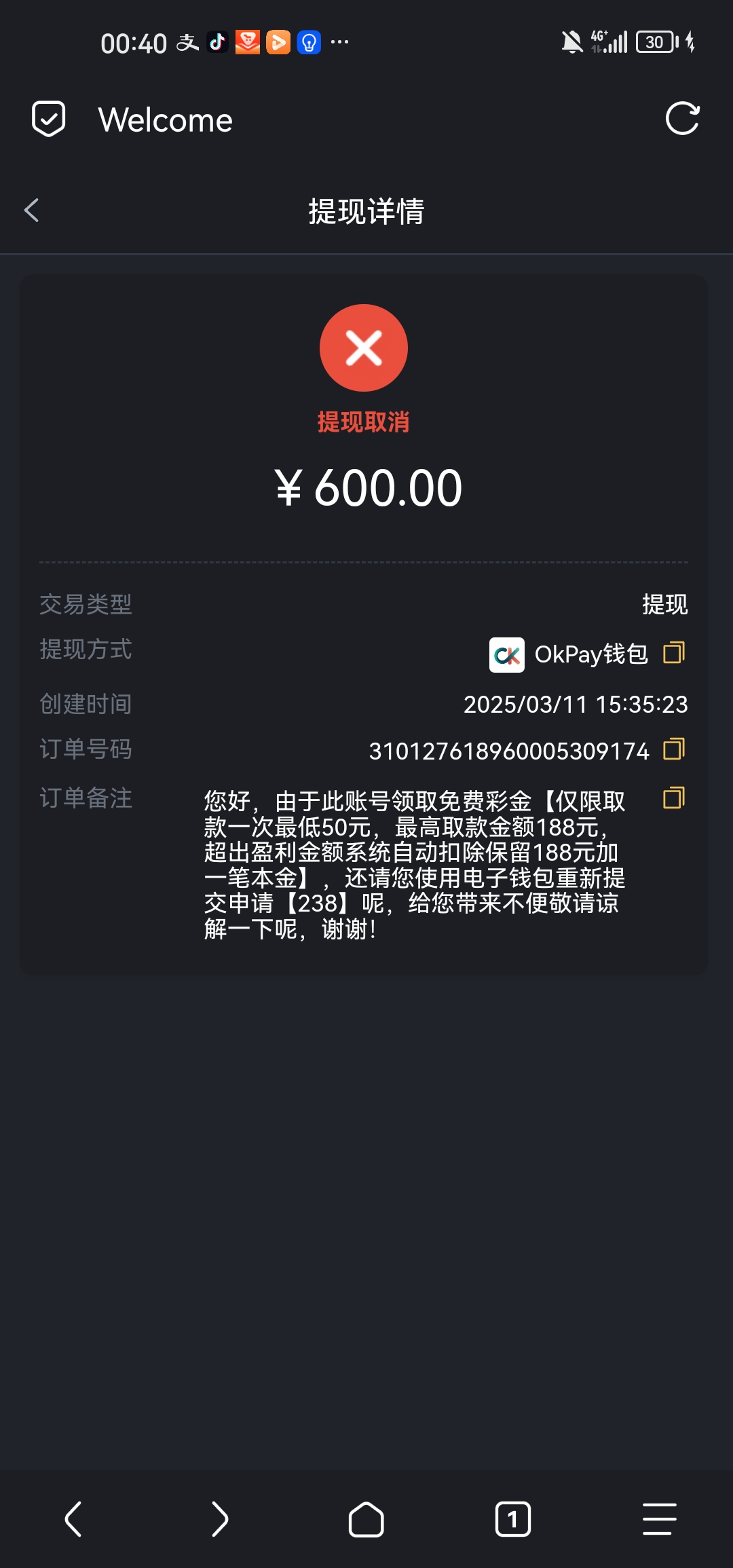The image size is (733, 1568).
Task: Open the shield security icon beside Welcome
Action: coord(49,119)
